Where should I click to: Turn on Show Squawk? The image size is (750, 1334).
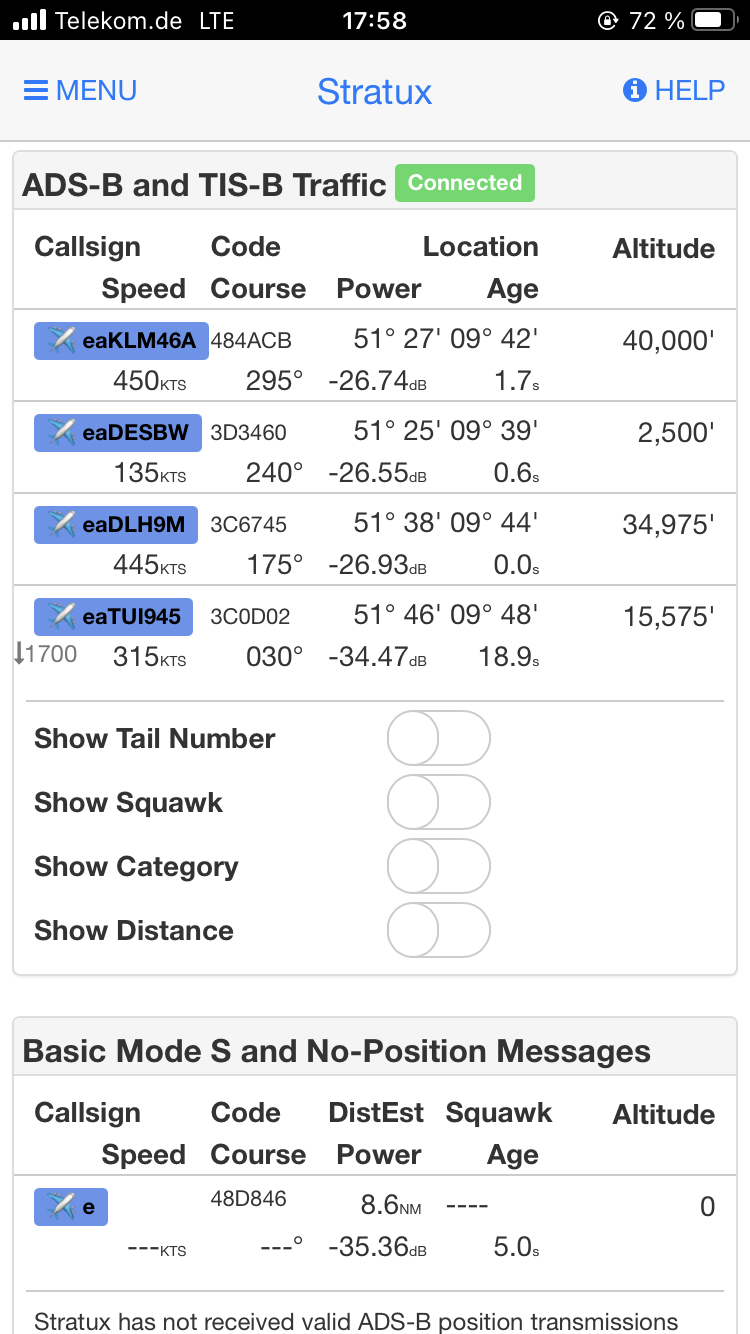(x=438, y=803)
